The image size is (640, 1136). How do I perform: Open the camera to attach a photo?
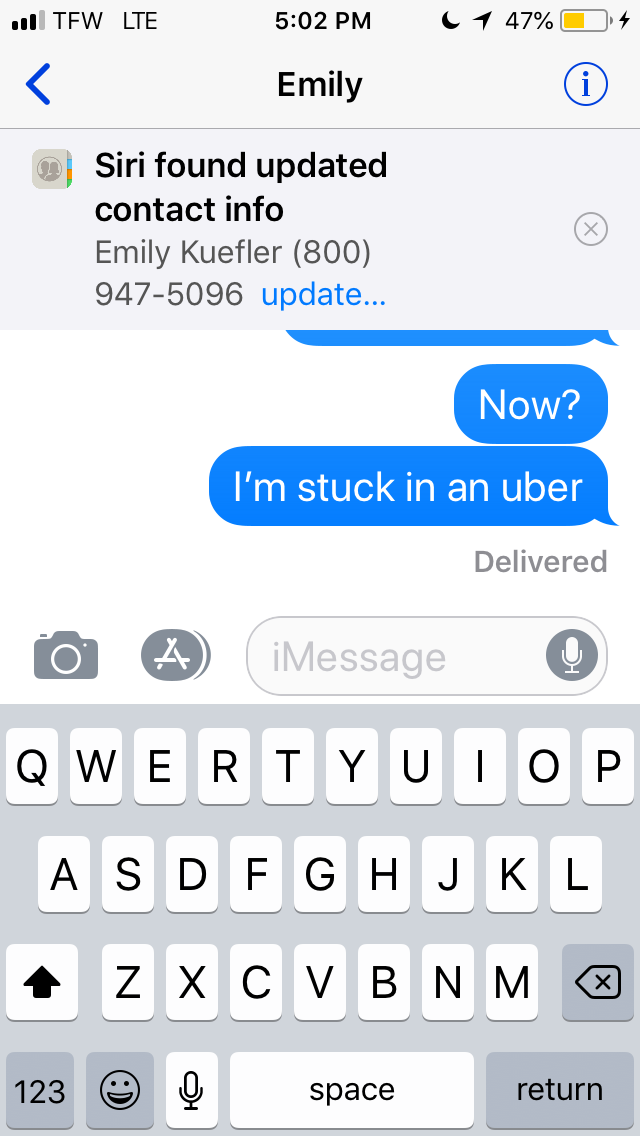[66, 655]
